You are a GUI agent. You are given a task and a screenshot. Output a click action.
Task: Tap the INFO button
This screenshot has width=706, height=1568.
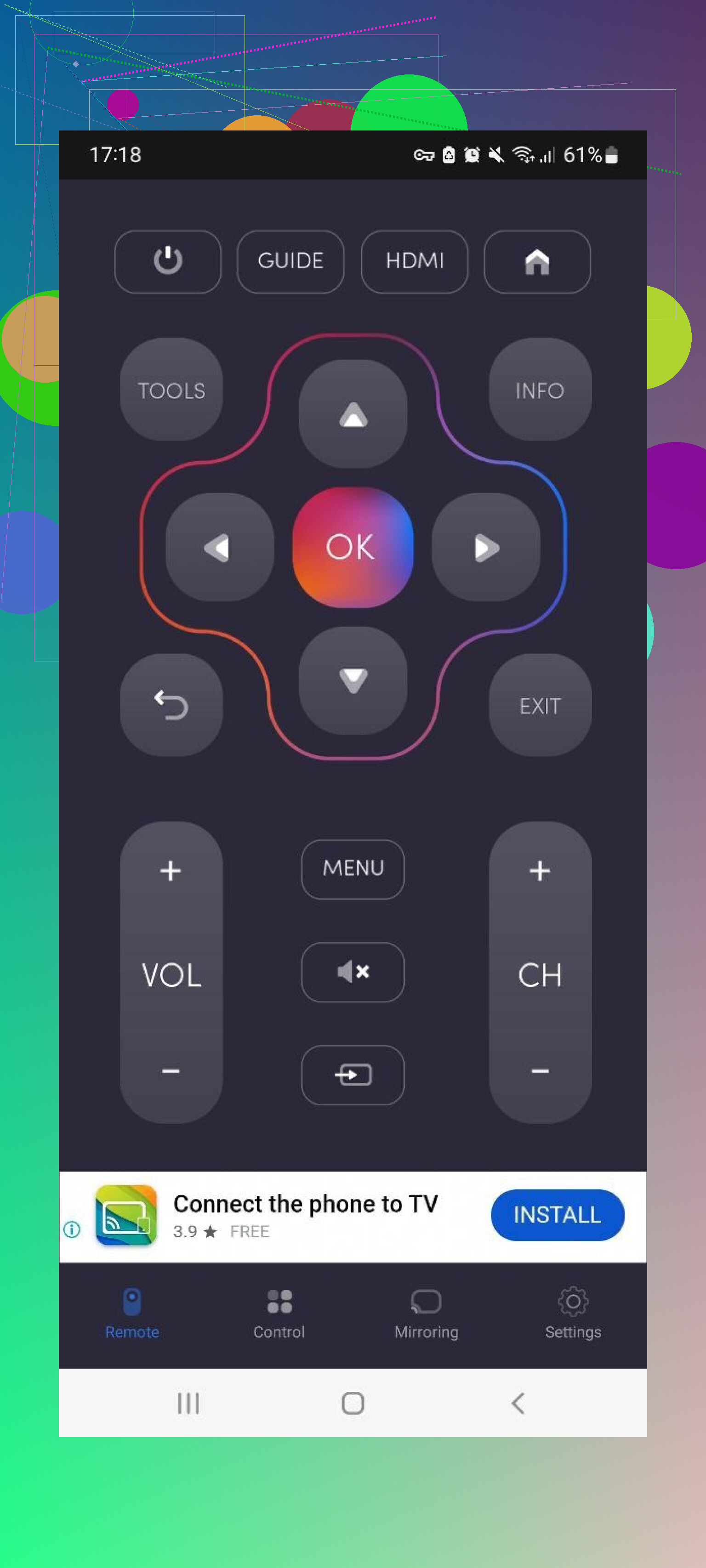click(x=540, y=390)
